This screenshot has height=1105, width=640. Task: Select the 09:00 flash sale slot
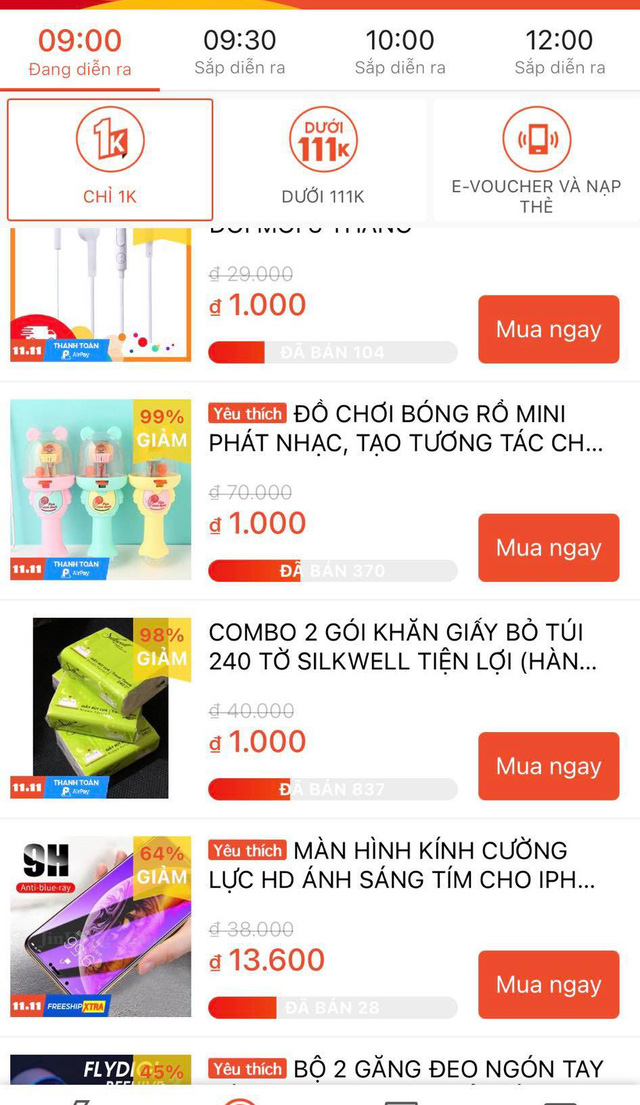(80, 52)
